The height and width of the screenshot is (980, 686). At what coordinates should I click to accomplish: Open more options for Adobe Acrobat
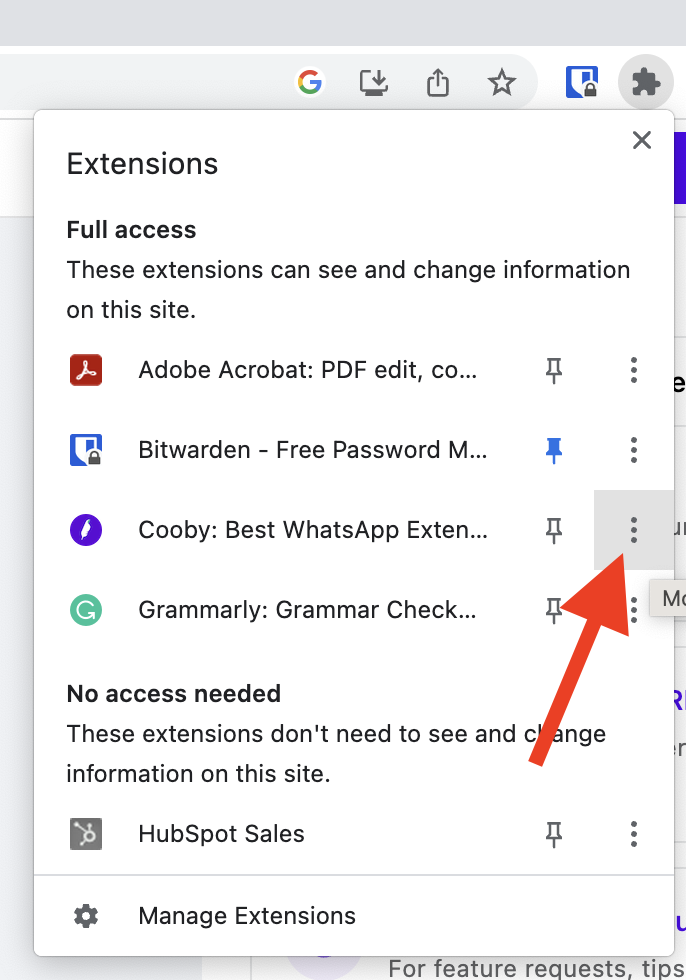tap(634, 371)
